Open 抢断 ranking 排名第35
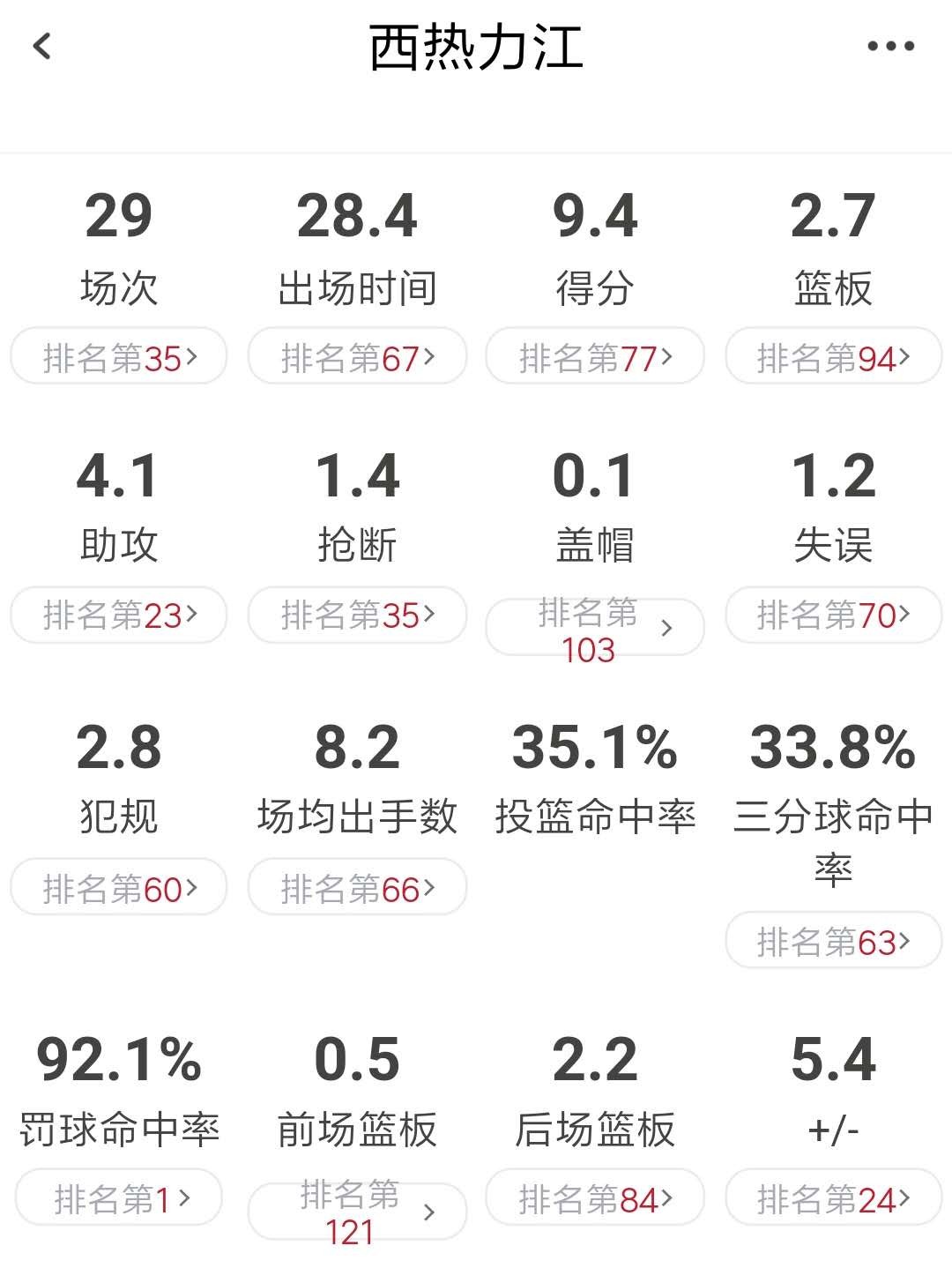952x1283 pixels. pos(356,616)
